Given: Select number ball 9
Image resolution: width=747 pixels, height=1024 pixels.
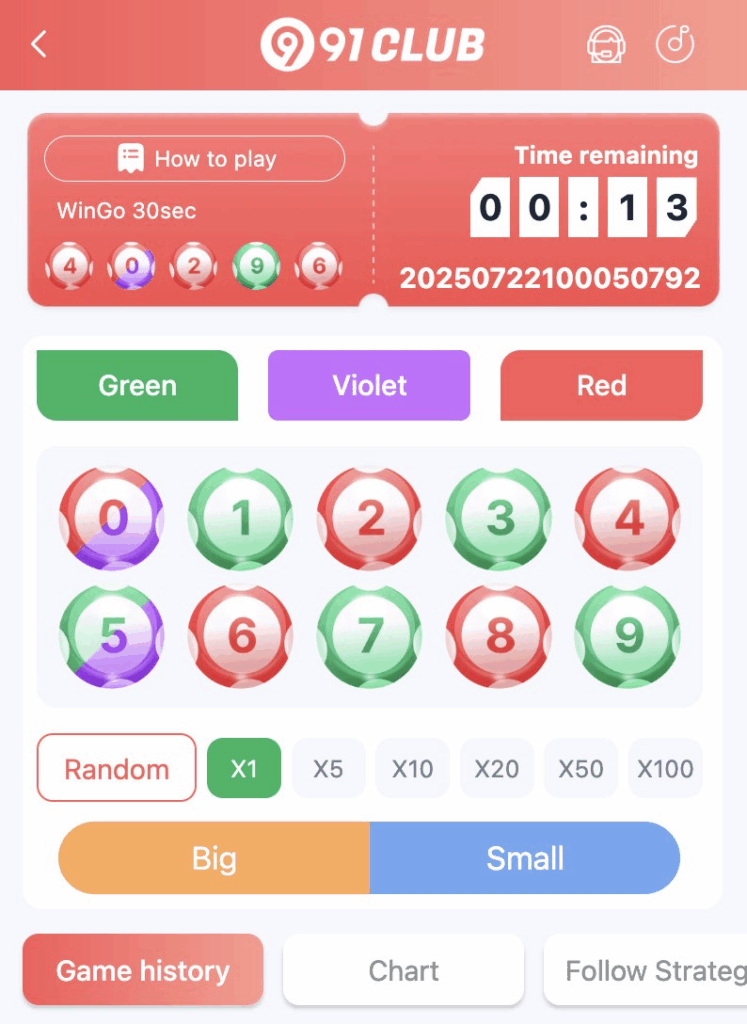Looking at the screenshot, I should click(x=628, y=636).
